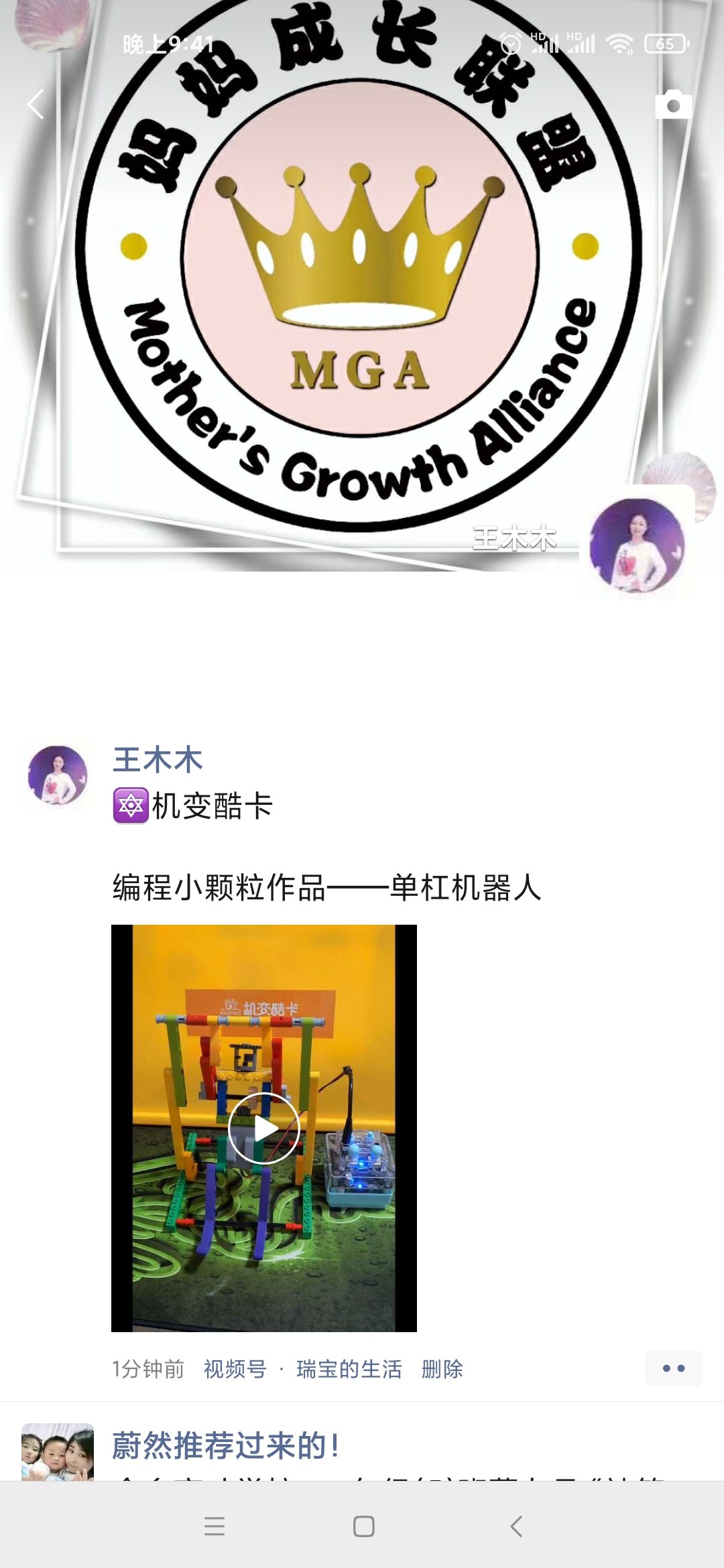Open the camera to post a moment

tap(673, 105)
